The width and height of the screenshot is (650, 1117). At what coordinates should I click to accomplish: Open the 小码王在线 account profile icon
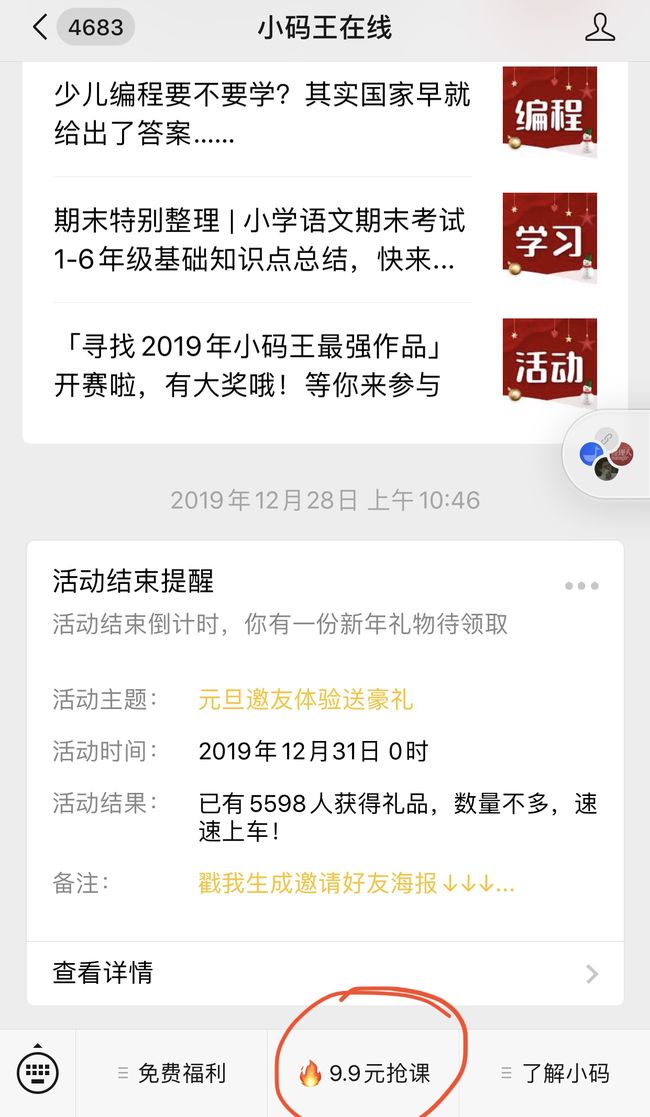(599, 28)
